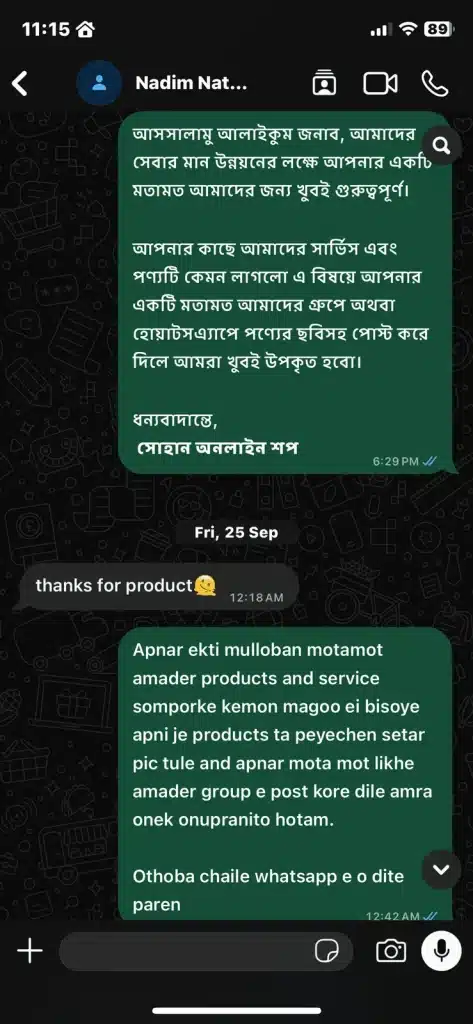This screenshot has height=1024, width=473.
Task: Go back using the top-left arrow
Action: [x=20, y=84]
